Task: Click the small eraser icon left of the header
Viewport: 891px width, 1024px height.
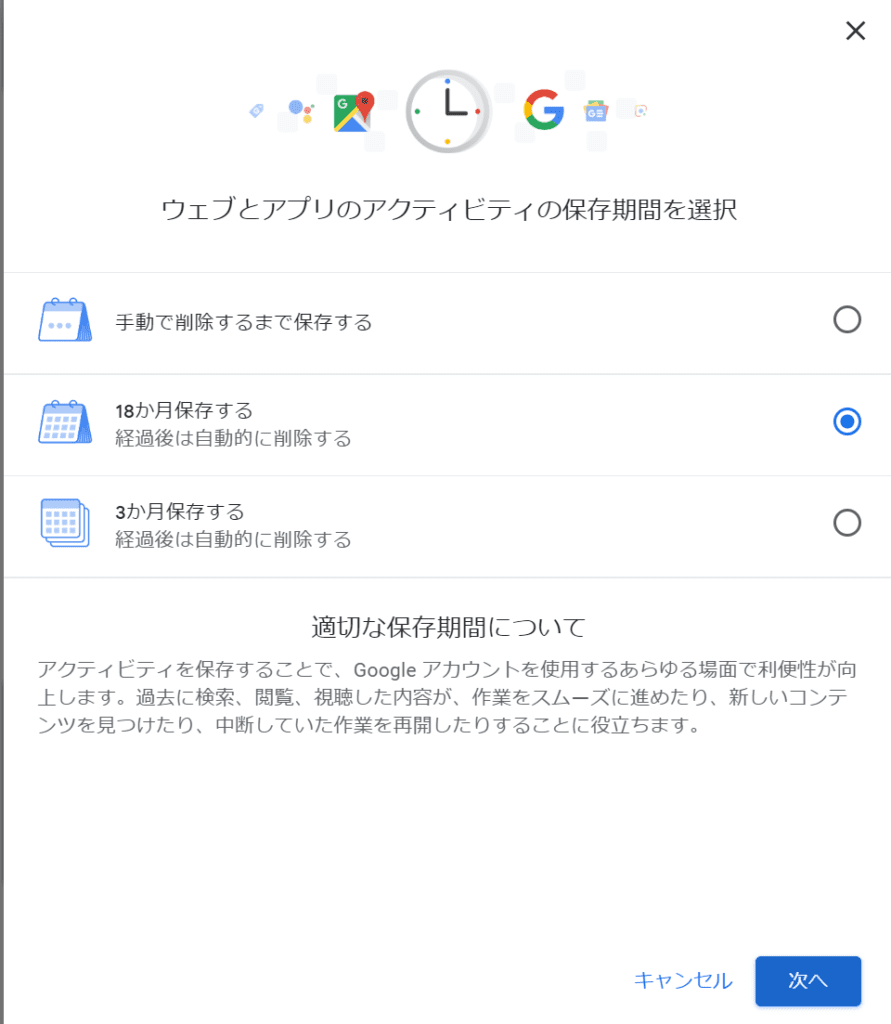Action: [x=256, y=113]
